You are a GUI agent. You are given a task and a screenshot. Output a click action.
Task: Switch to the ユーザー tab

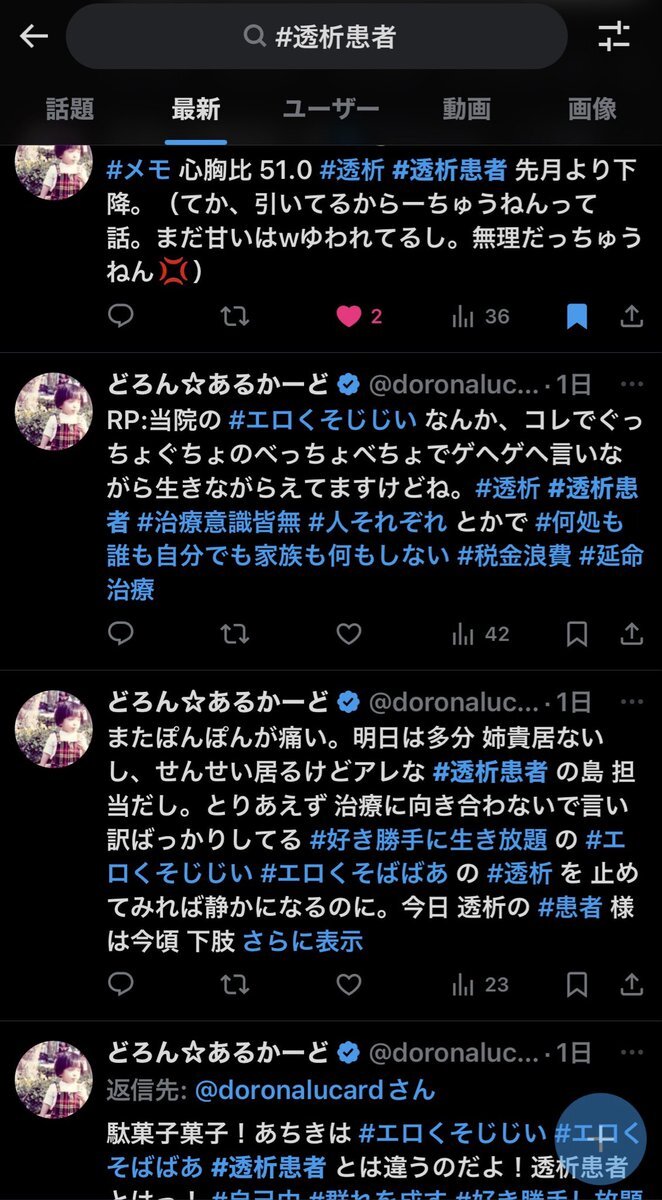[330, 109]
